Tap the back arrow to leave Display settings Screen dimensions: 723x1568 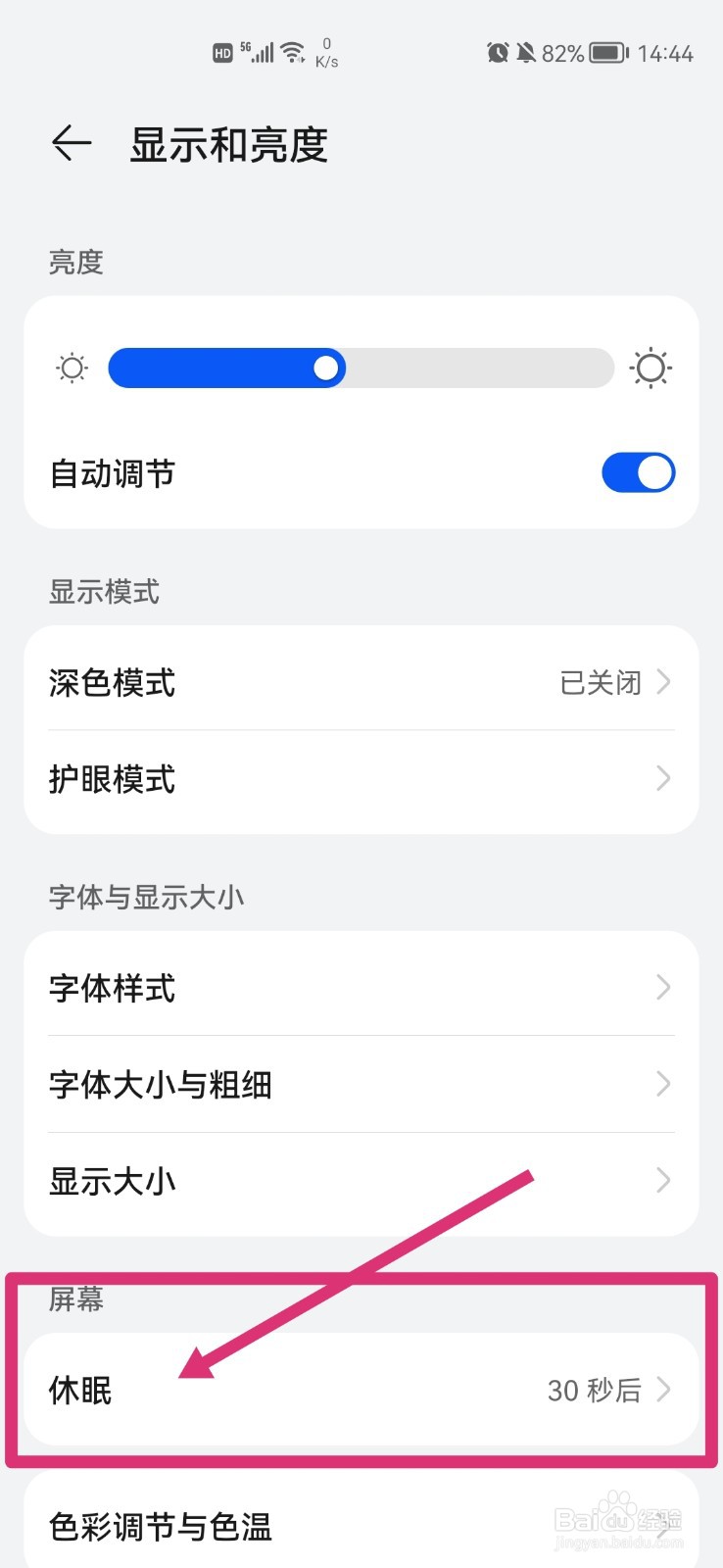point(72,143)
